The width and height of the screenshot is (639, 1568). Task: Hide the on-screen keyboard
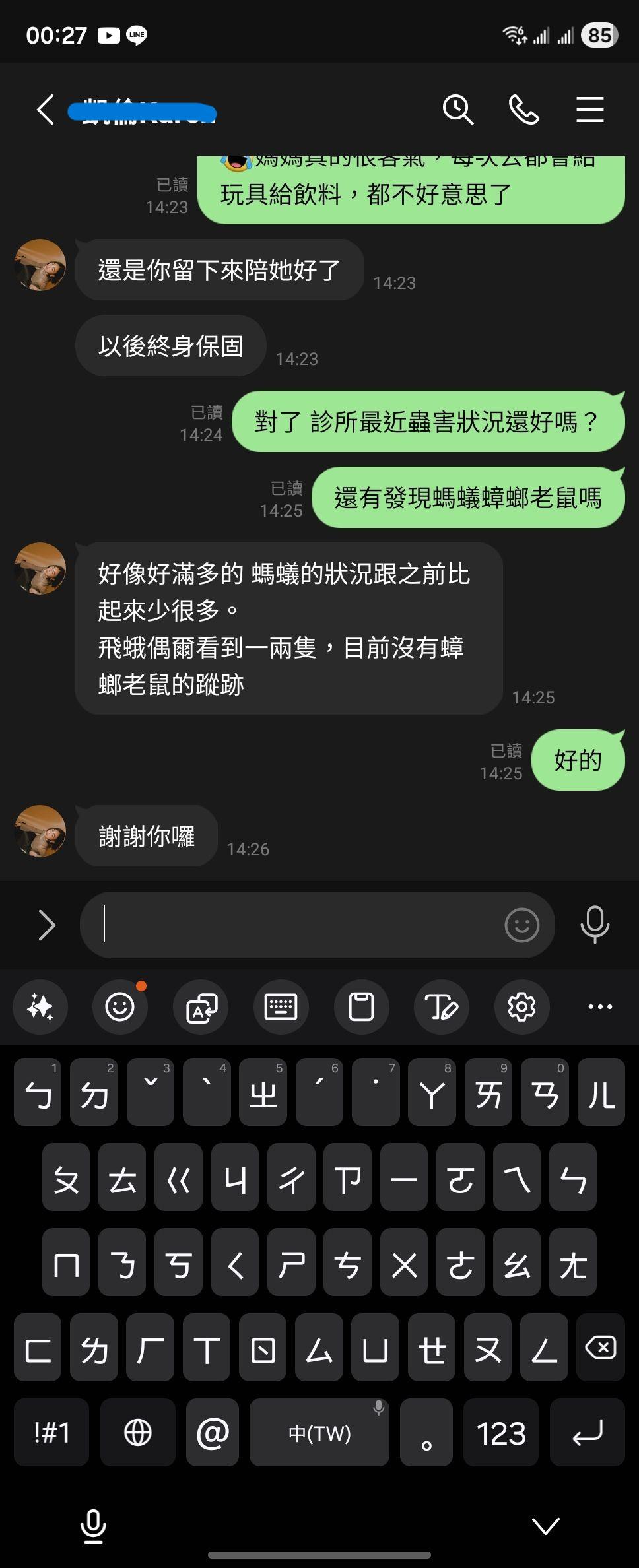click(x=545, y=1526)
